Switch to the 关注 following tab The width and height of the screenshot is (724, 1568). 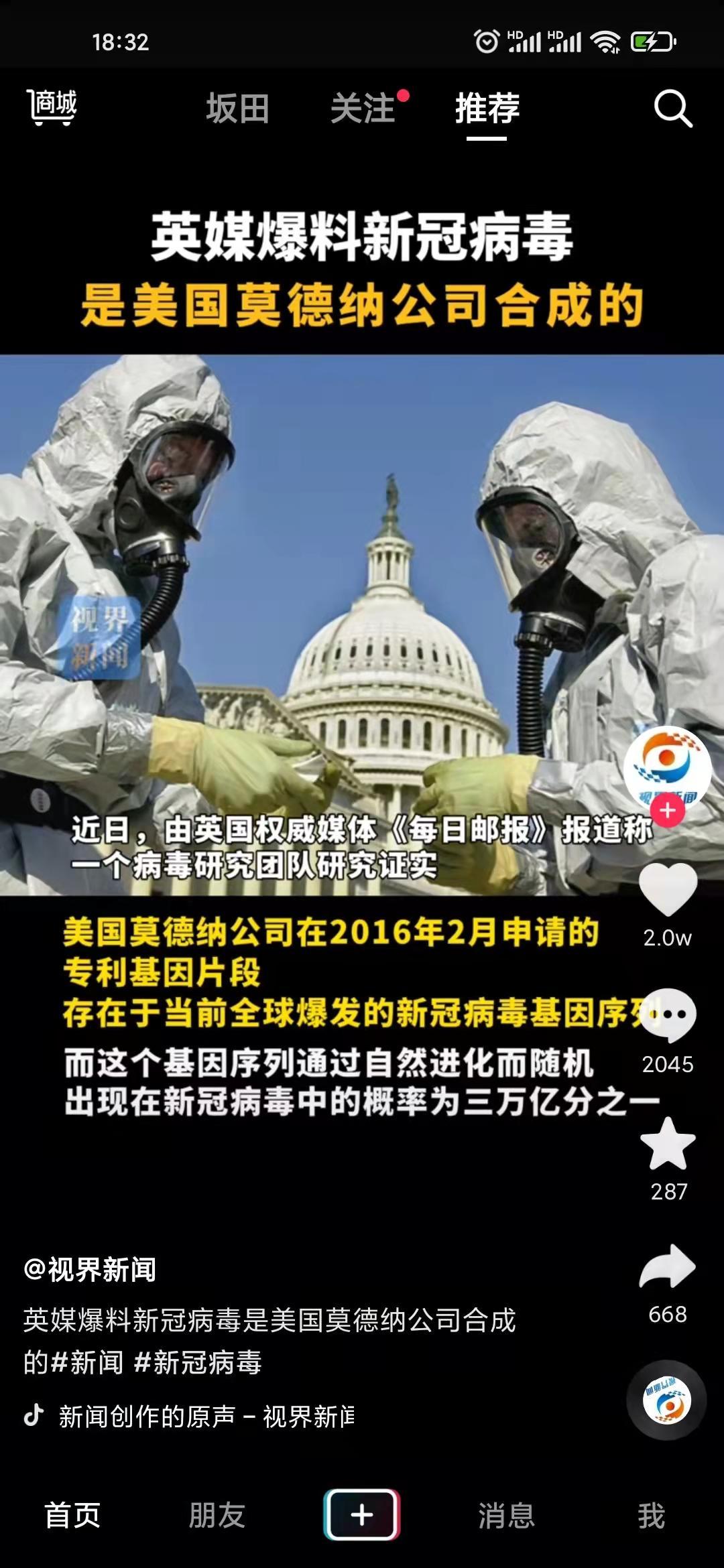tap(363, 109)
